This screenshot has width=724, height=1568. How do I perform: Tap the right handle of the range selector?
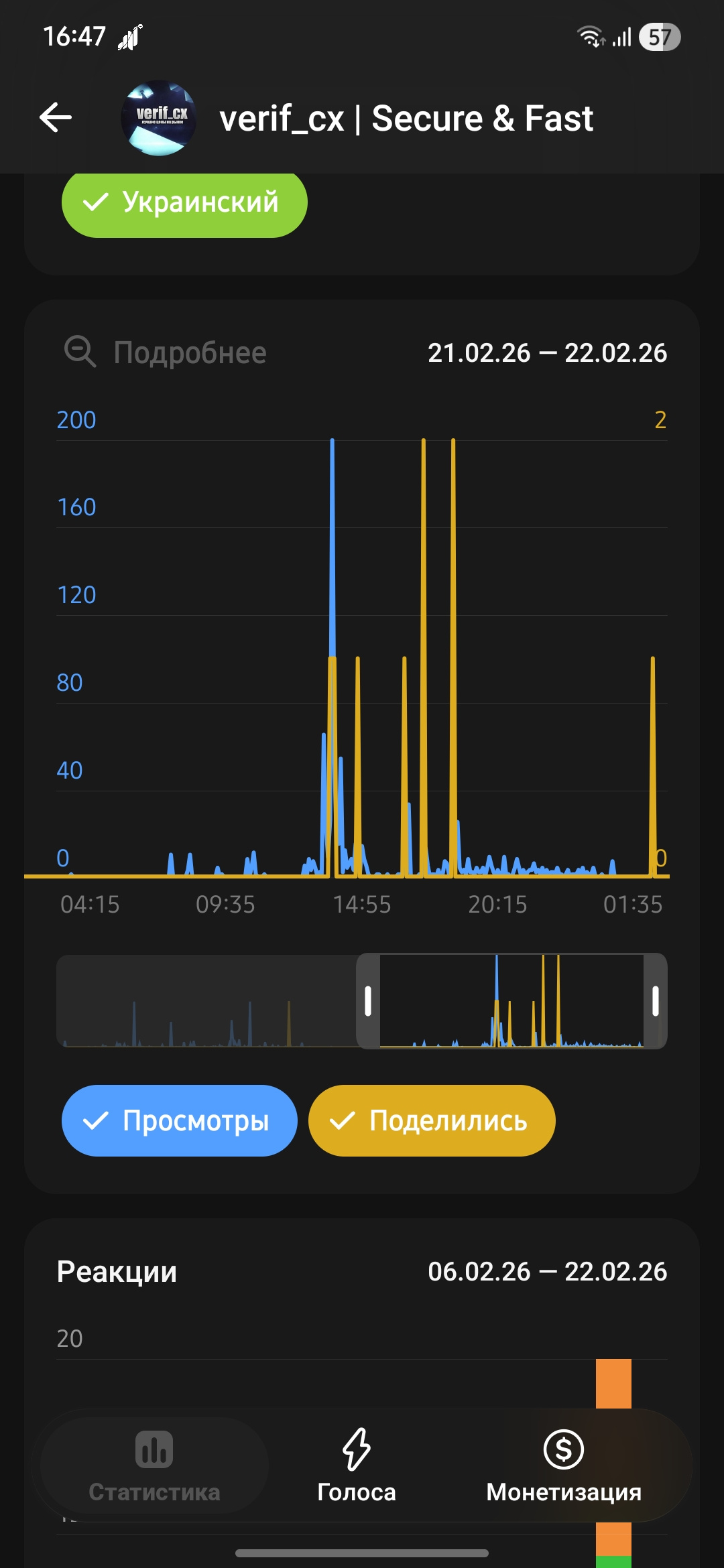(655, 1001)
